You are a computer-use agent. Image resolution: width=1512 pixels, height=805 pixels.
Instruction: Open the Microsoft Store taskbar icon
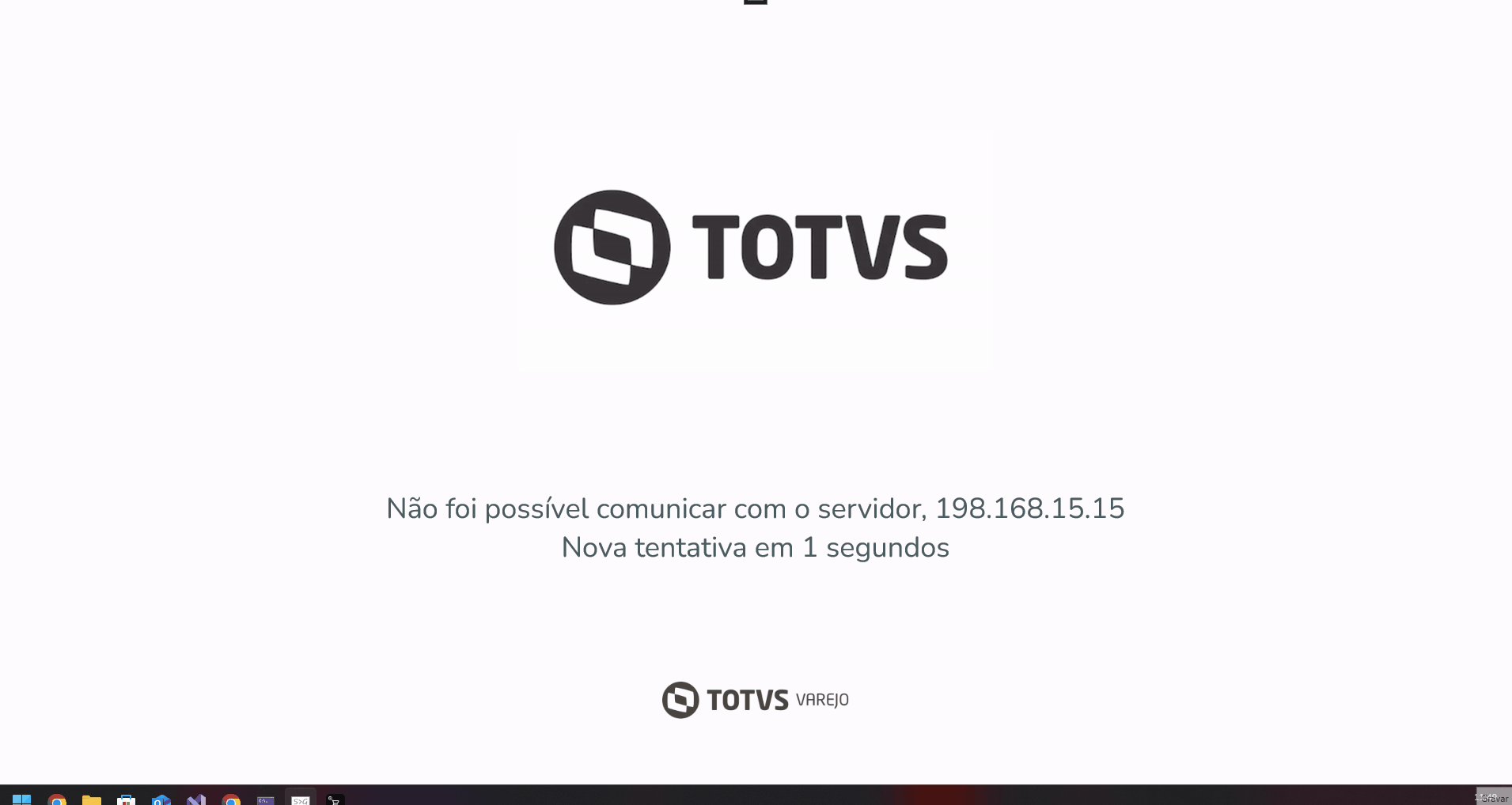point(127,799)
